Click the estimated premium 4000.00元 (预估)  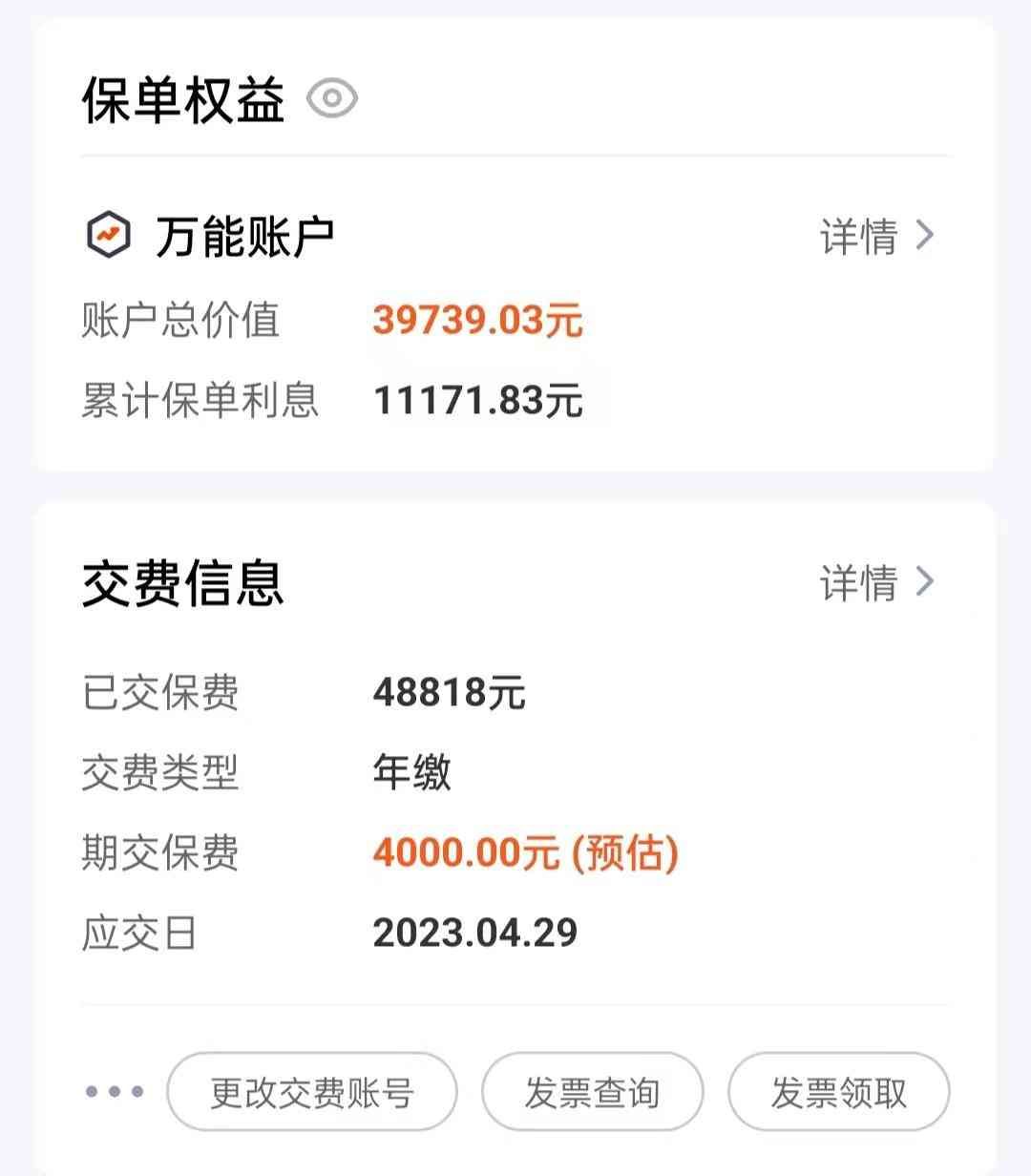(x=527, y=851)
